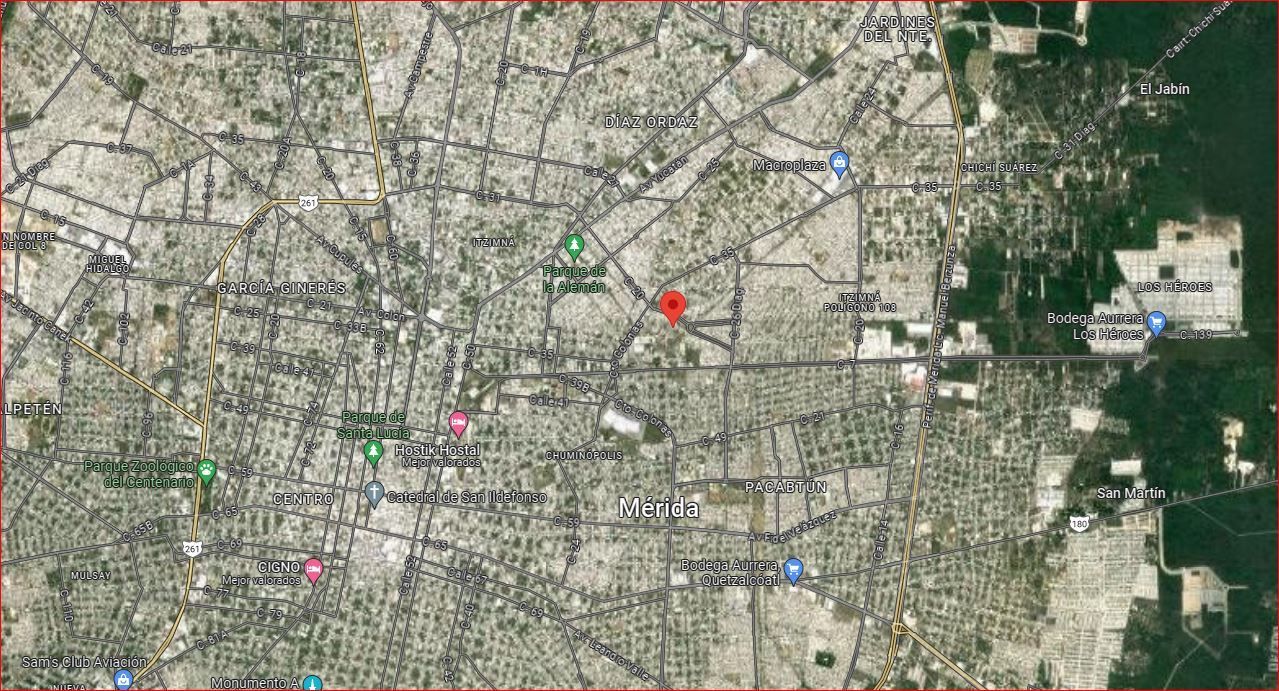
Task: Select the Parque de la Alemán marker
Action: (x=573, y=245)
